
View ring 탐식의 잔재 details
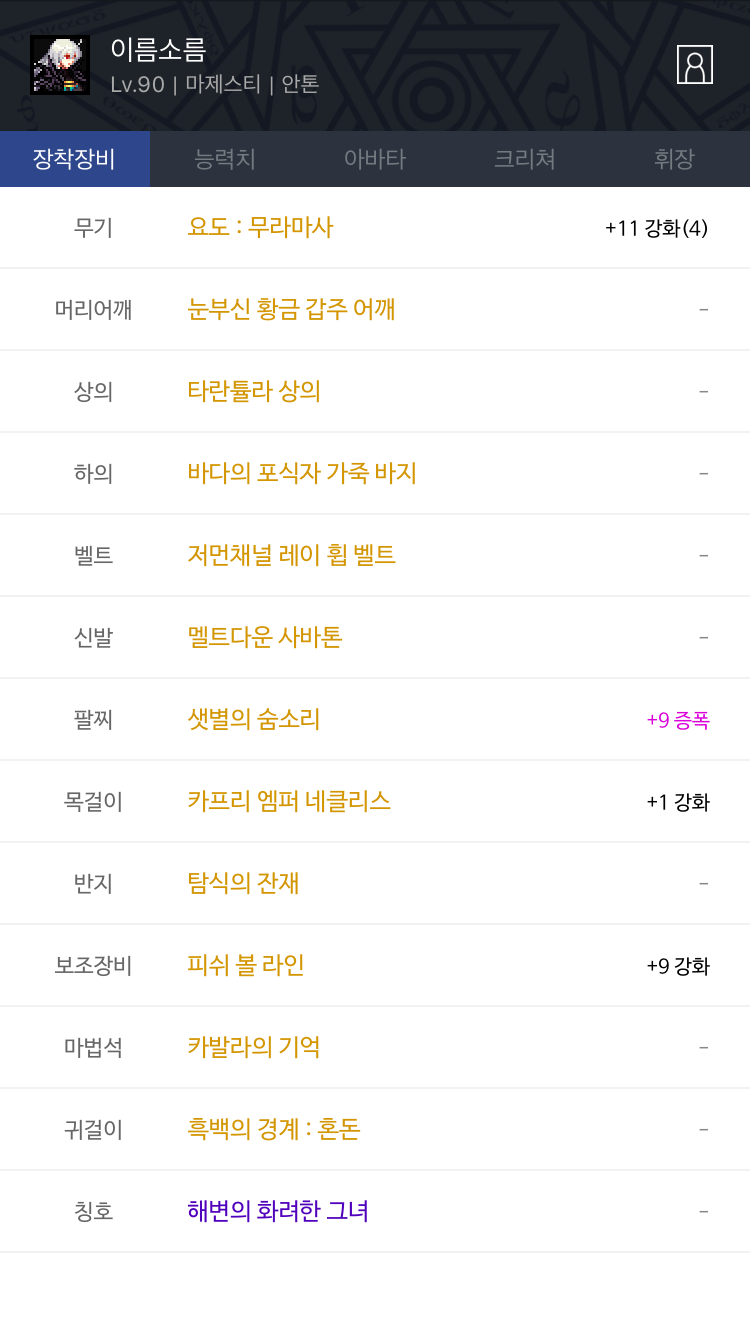tap(243, 883)
